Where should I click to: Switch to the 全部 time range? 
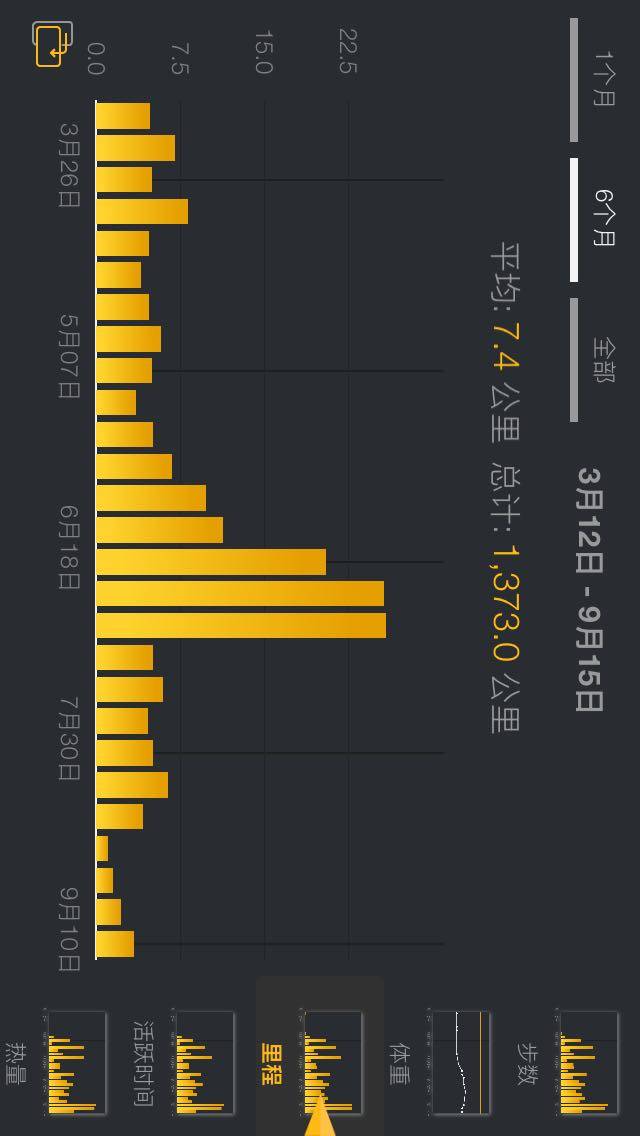[603, 360]
